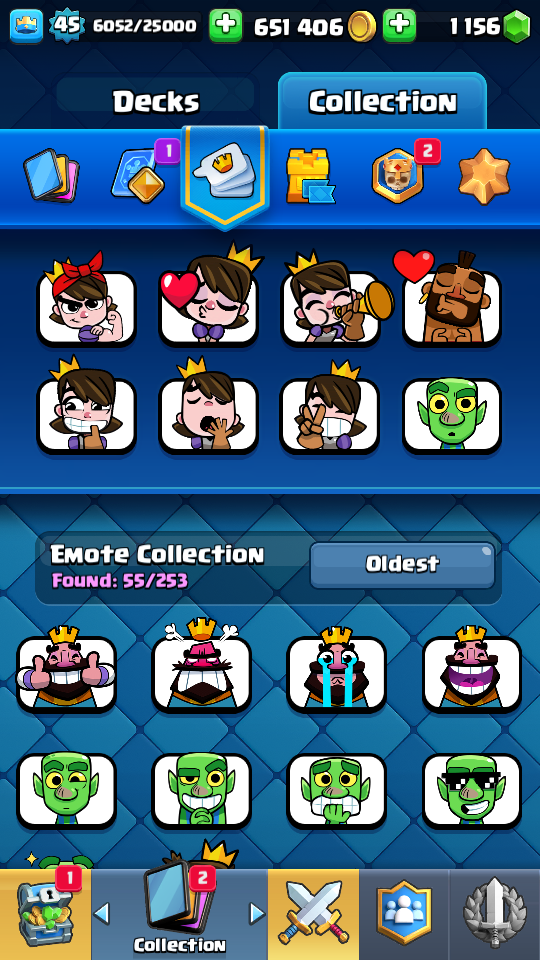The image size is (540, 960).
Task: Open the tower skins sub-tab
Action: [310, 176]
